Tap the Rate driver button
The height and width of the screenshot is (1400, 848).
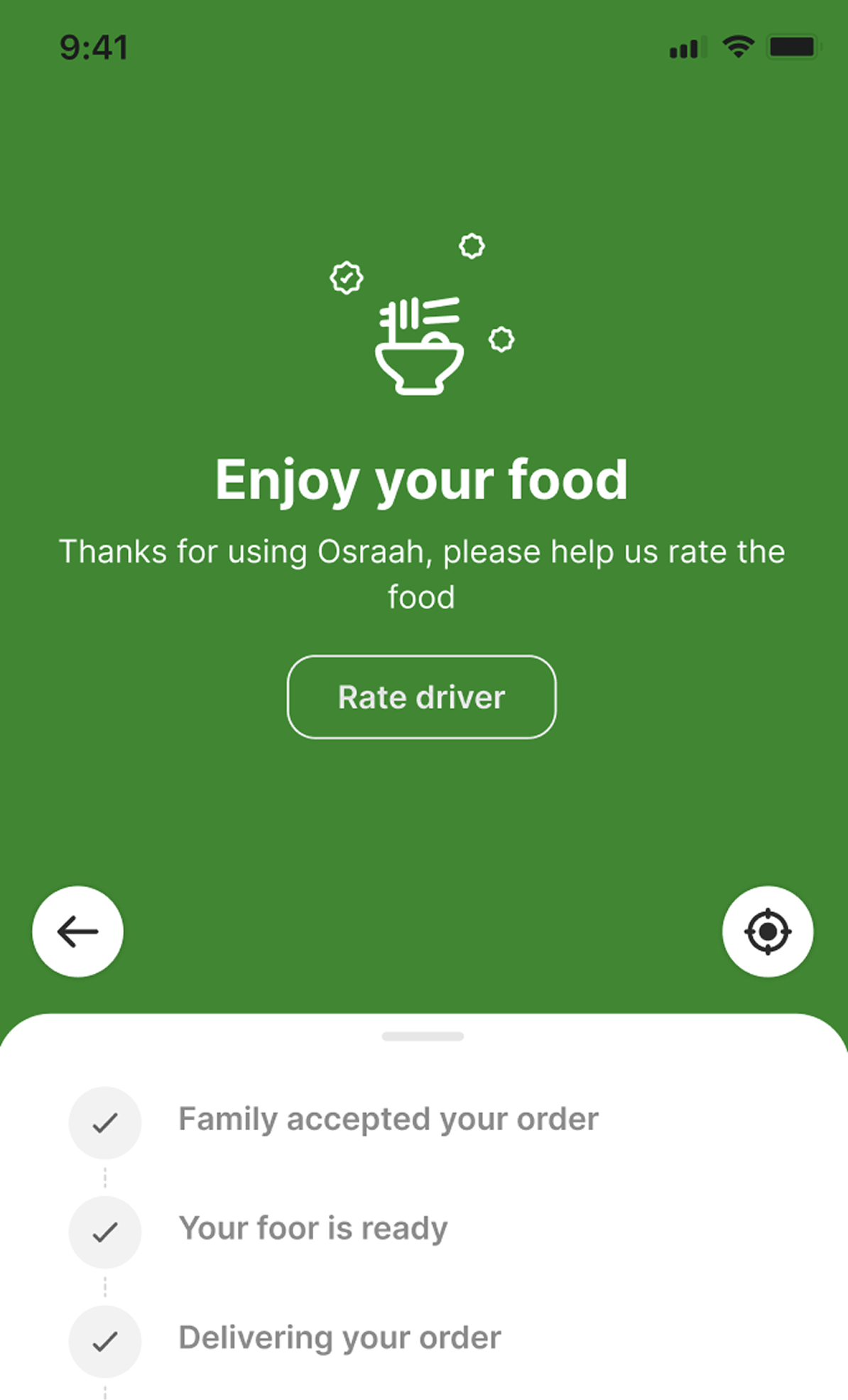[421, 697]
